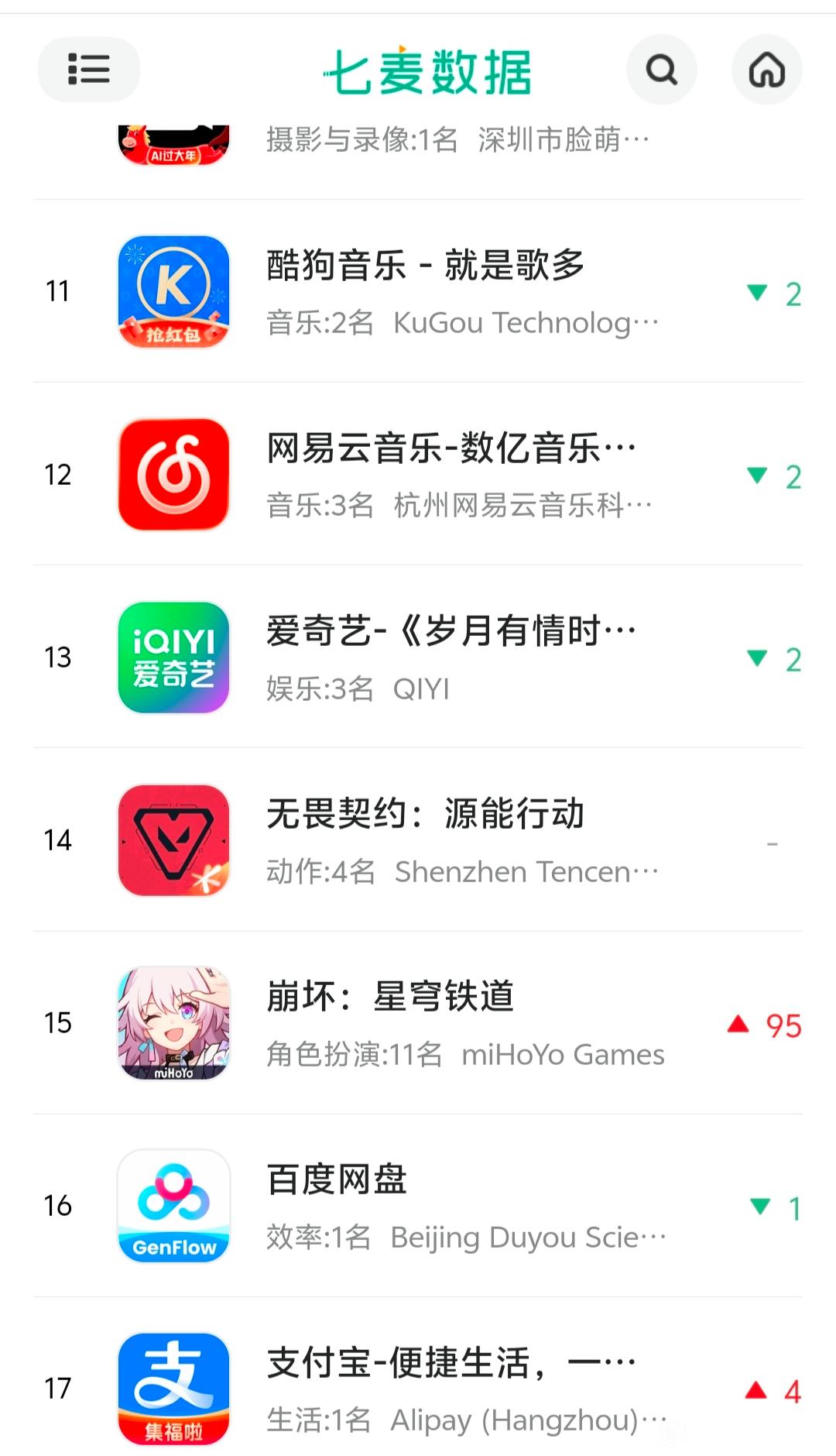View the 支付宝 app entry
The height and width of the screenshot is (1456, 836).
(x=449, y=1363)
